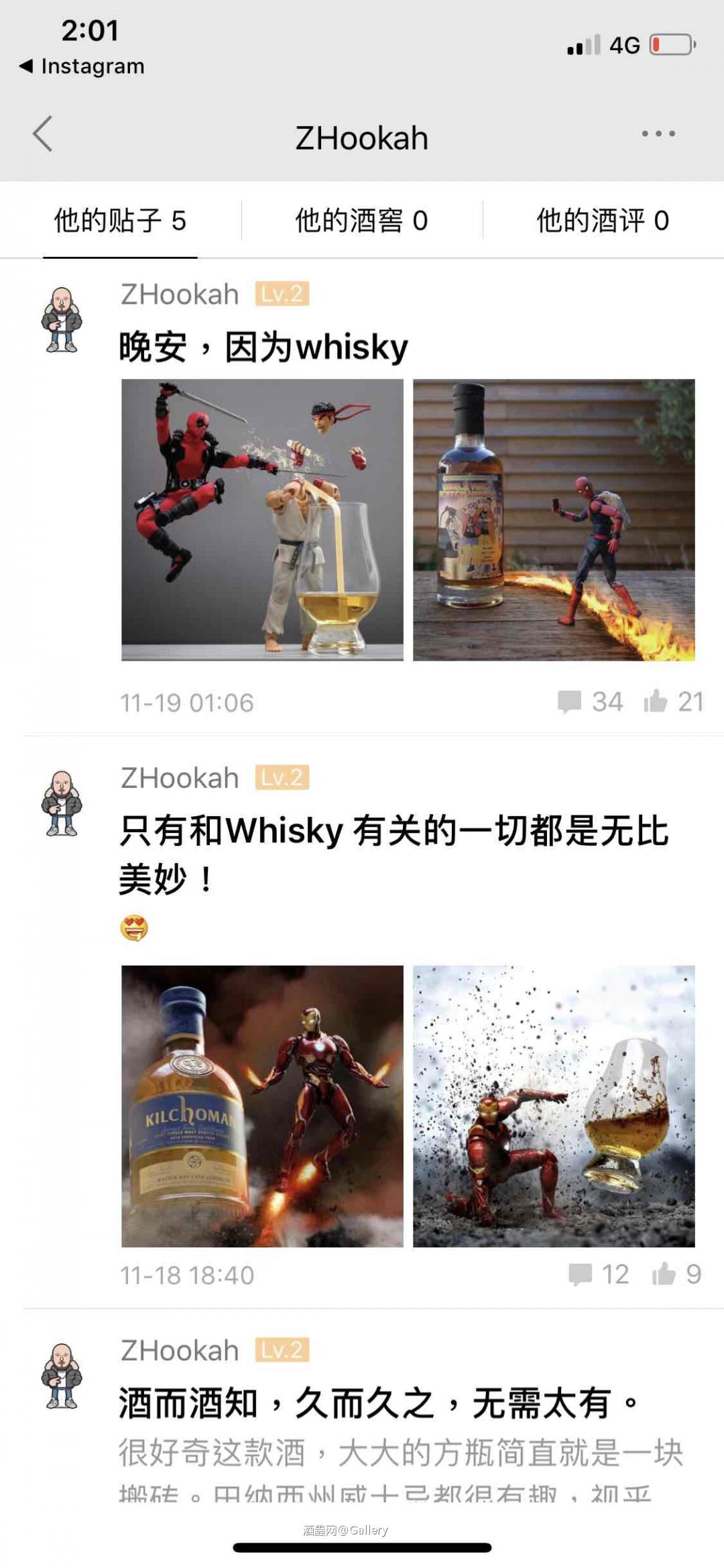Tap the Lv.2 badge beside ZHookah

click(282, 294)
